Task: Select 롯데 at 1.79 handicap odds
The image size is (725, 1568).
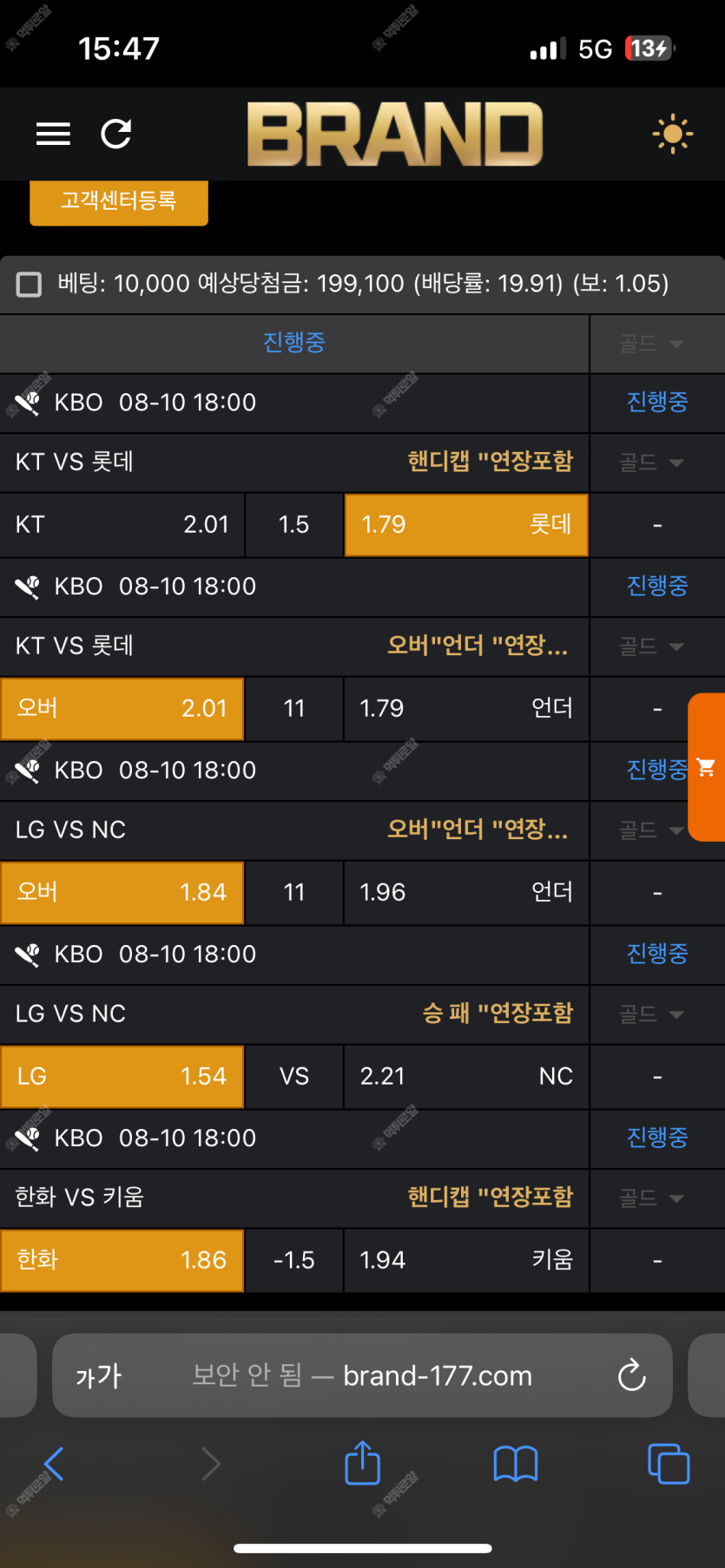Action: click(466, 525)
